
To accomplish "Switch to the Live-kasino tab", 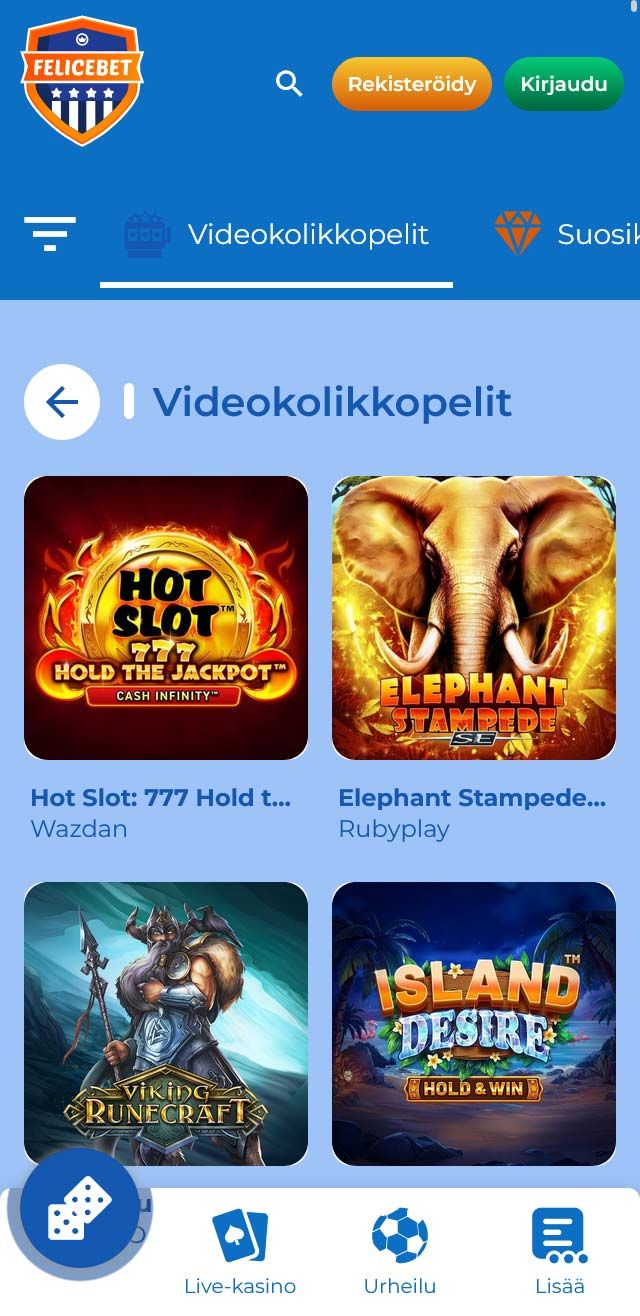I will [x=240, y=1250].
